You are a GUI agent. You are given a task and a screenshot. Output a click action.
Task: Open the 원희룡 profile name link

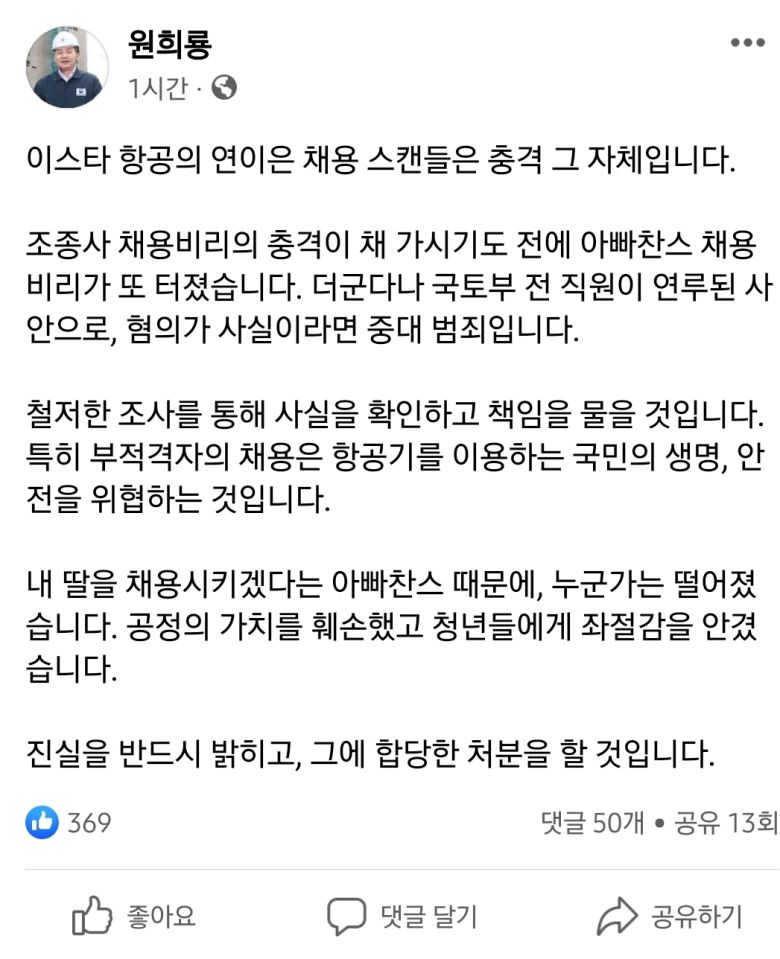pos(170,45)
